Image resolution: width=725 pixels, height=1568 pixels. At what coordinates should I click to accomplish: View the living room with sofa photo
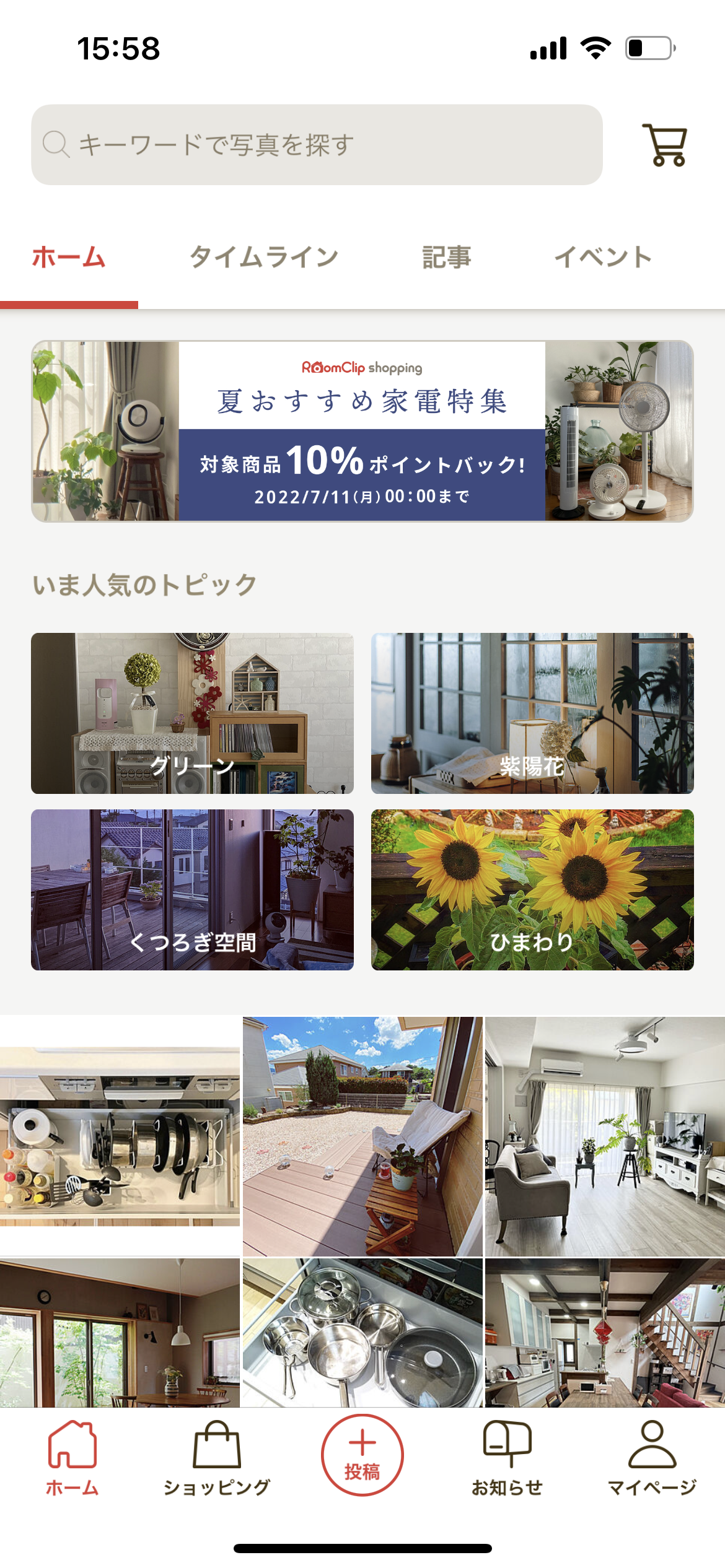[605, 1136]
